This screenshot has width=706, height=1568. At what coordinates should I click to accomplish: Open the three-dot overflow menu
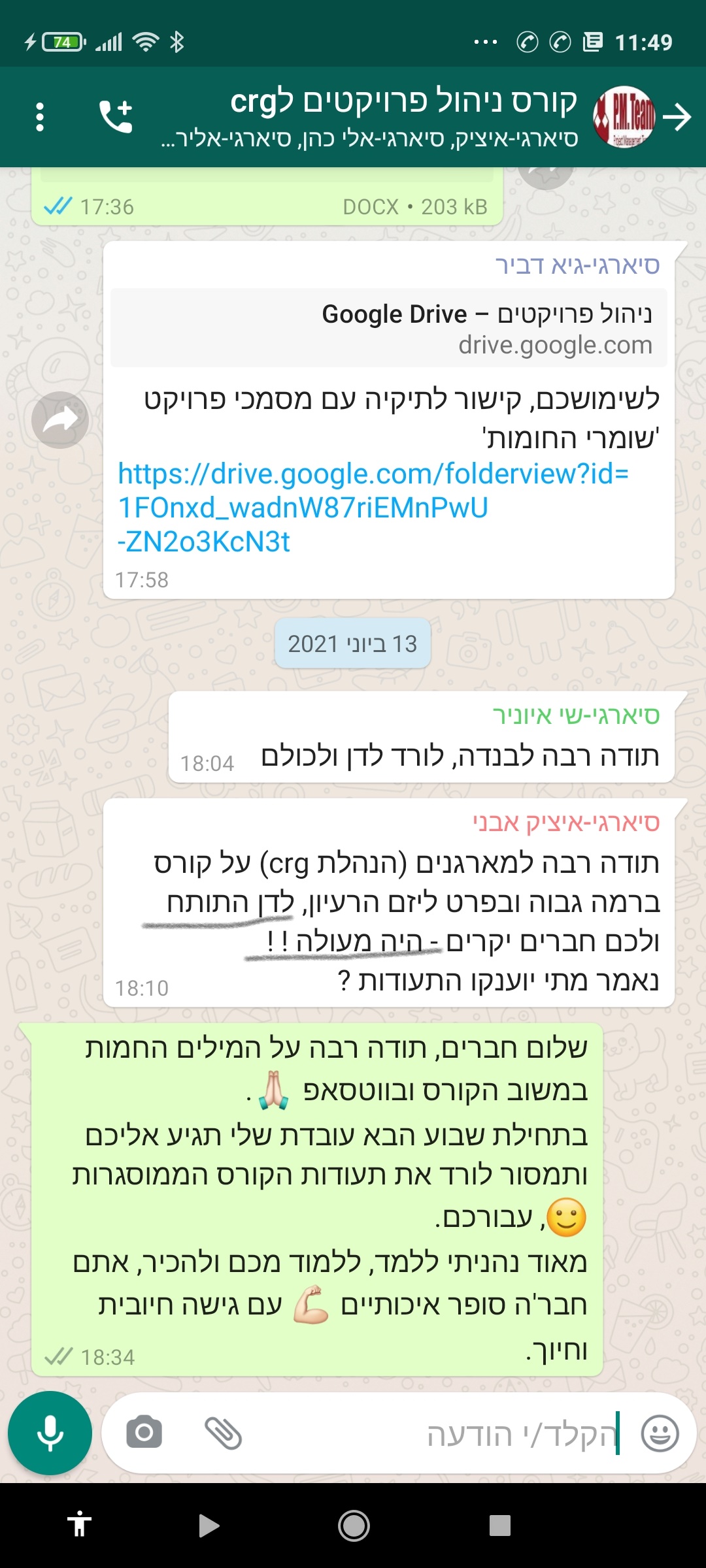pos(40,117)
